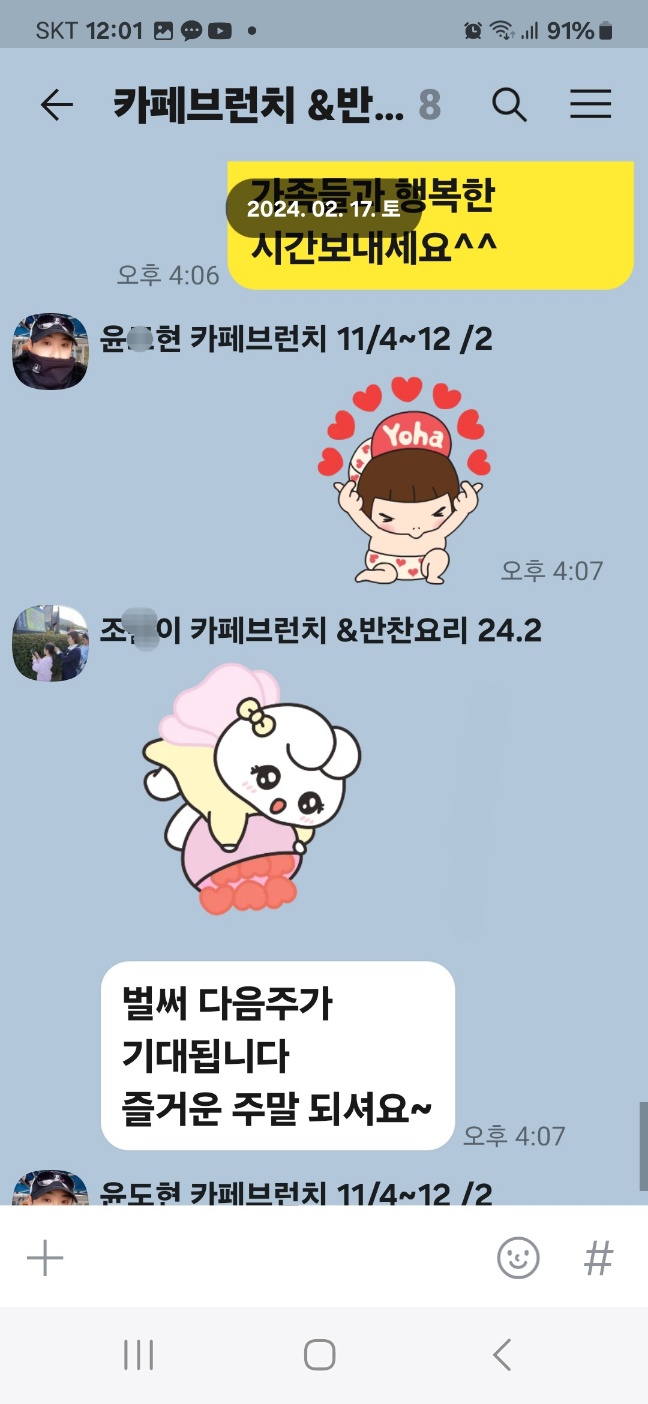Tap the system home button
648x1404 pixels.
pyautogui.click(x=319, y=1355)
